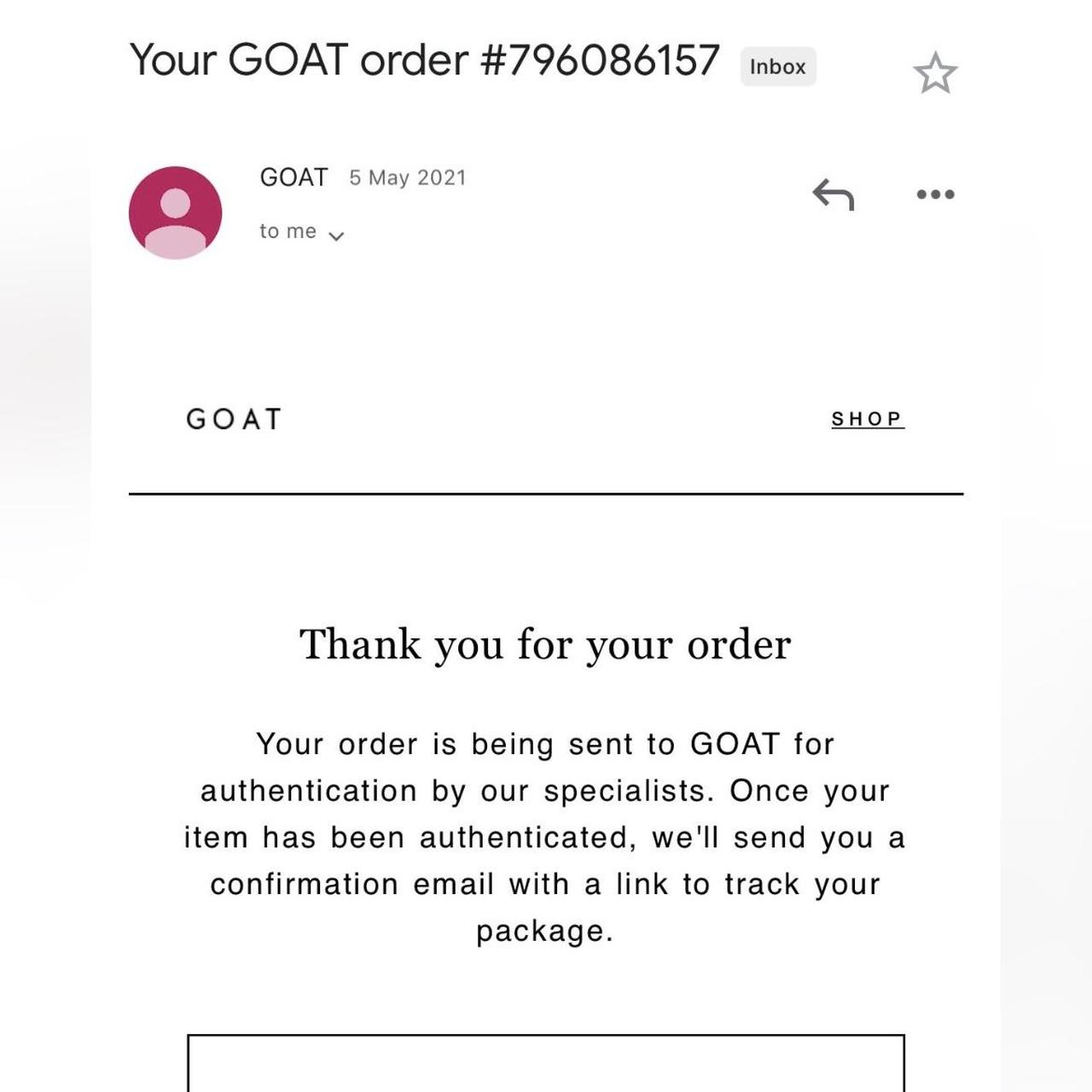The image size is (1092, 1092).
Task: Reply to the GOAT email
Action: 834,195
